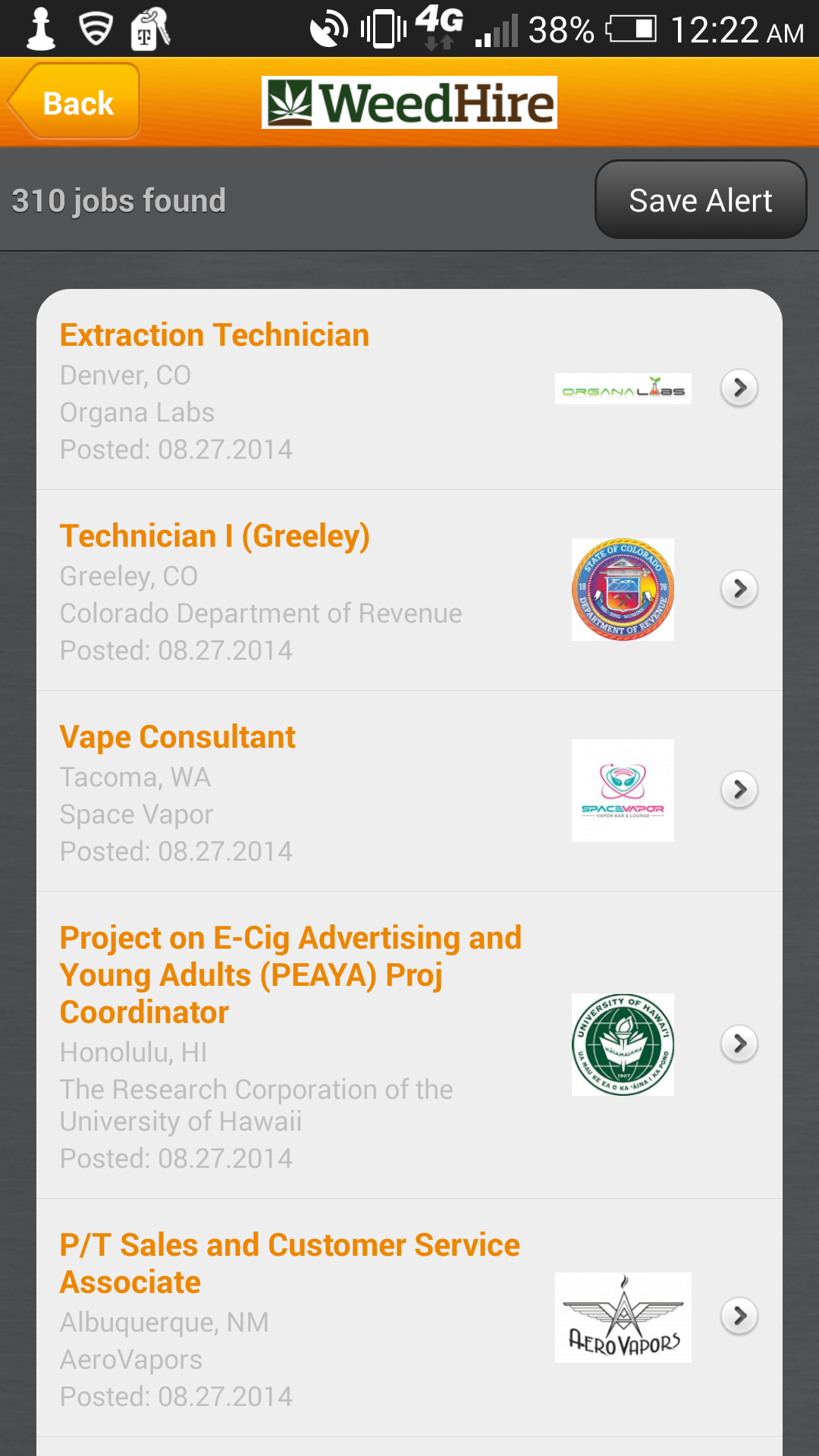Screen dimensions: 819x1456
Task: Open the Extraction Technician job listing
Action: coord(409,390)
